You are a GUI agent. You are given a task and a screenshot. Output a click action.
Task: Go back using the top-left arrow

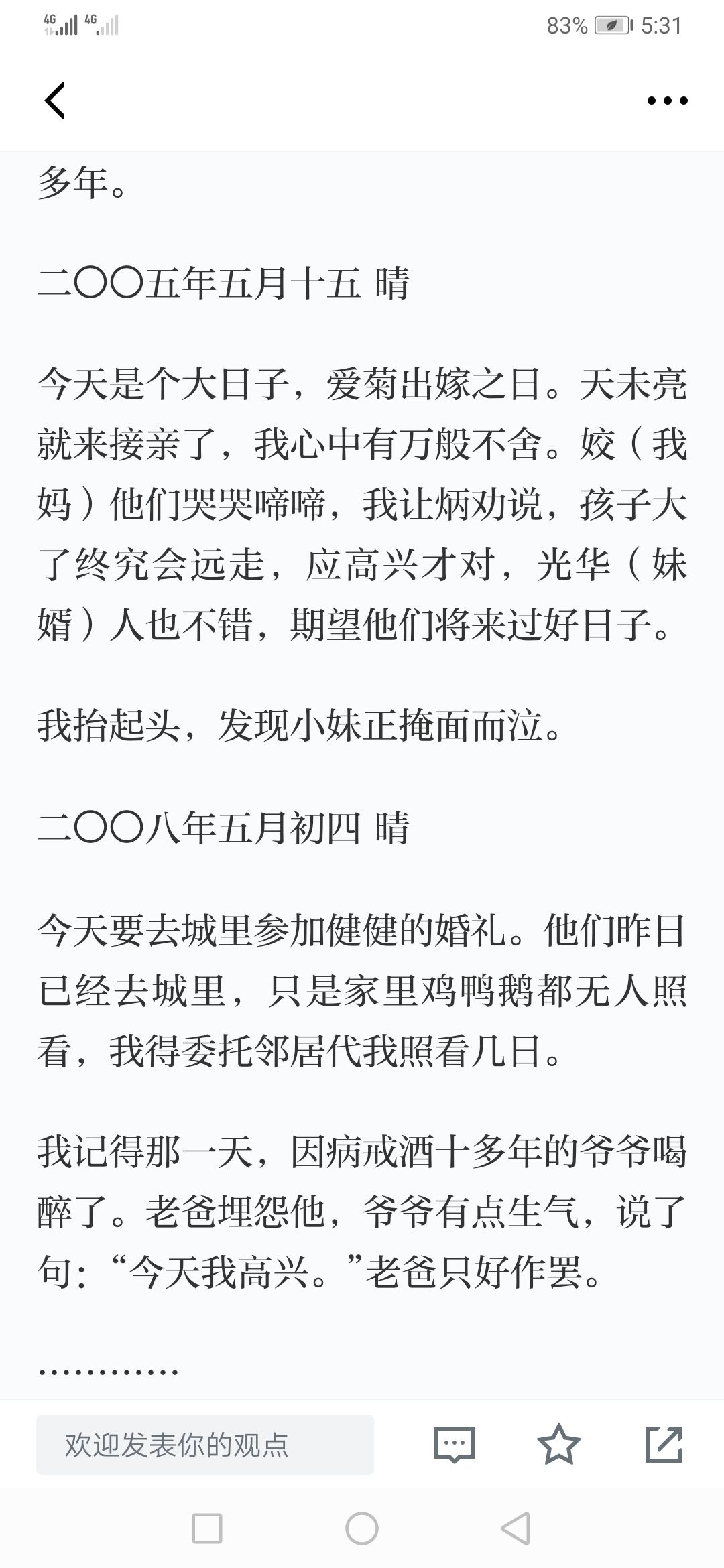55,101
